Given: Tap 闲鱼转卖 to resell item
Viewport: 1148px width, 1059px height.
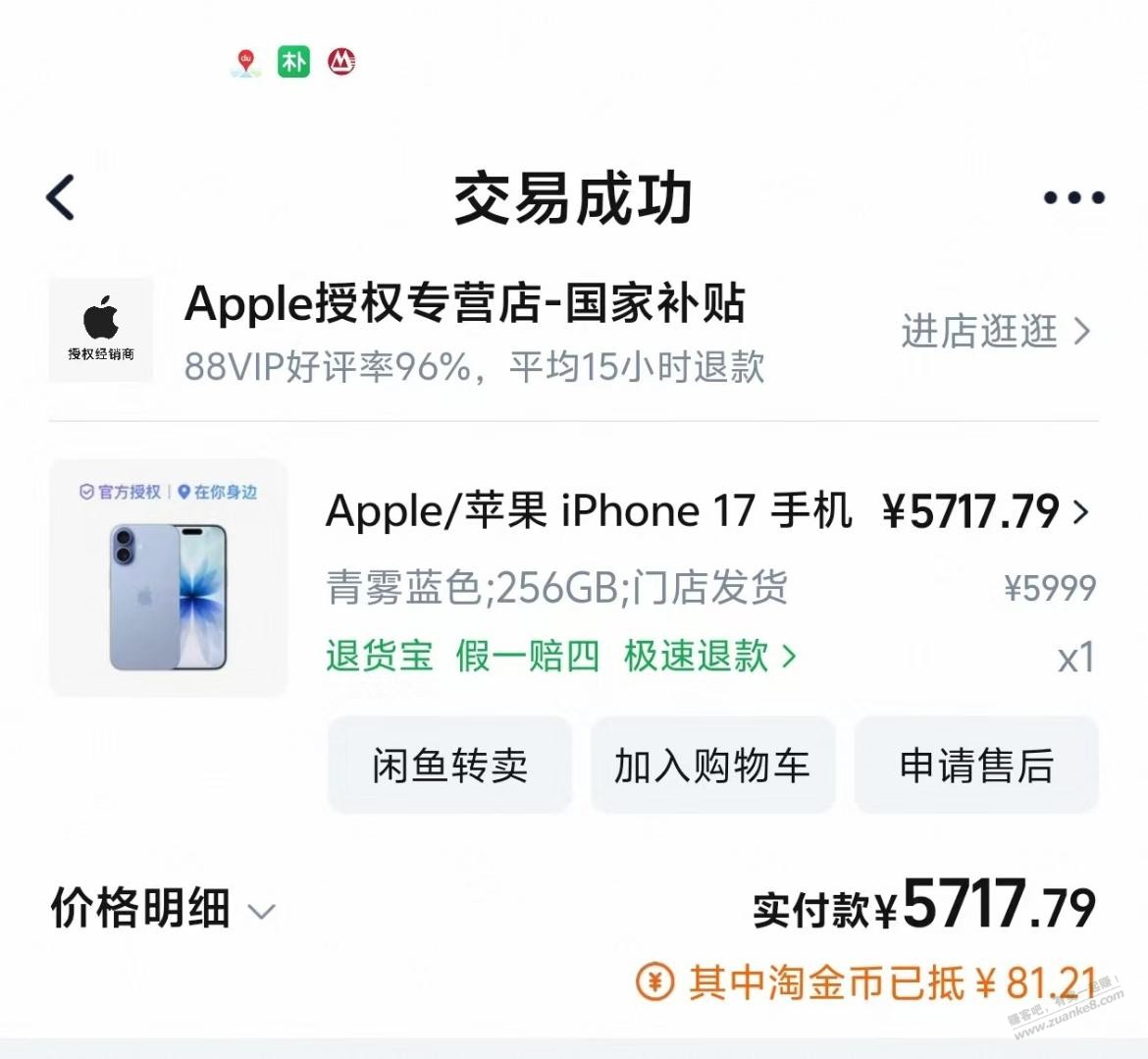Looking at the screenshot, I should [x=449, y=766].
